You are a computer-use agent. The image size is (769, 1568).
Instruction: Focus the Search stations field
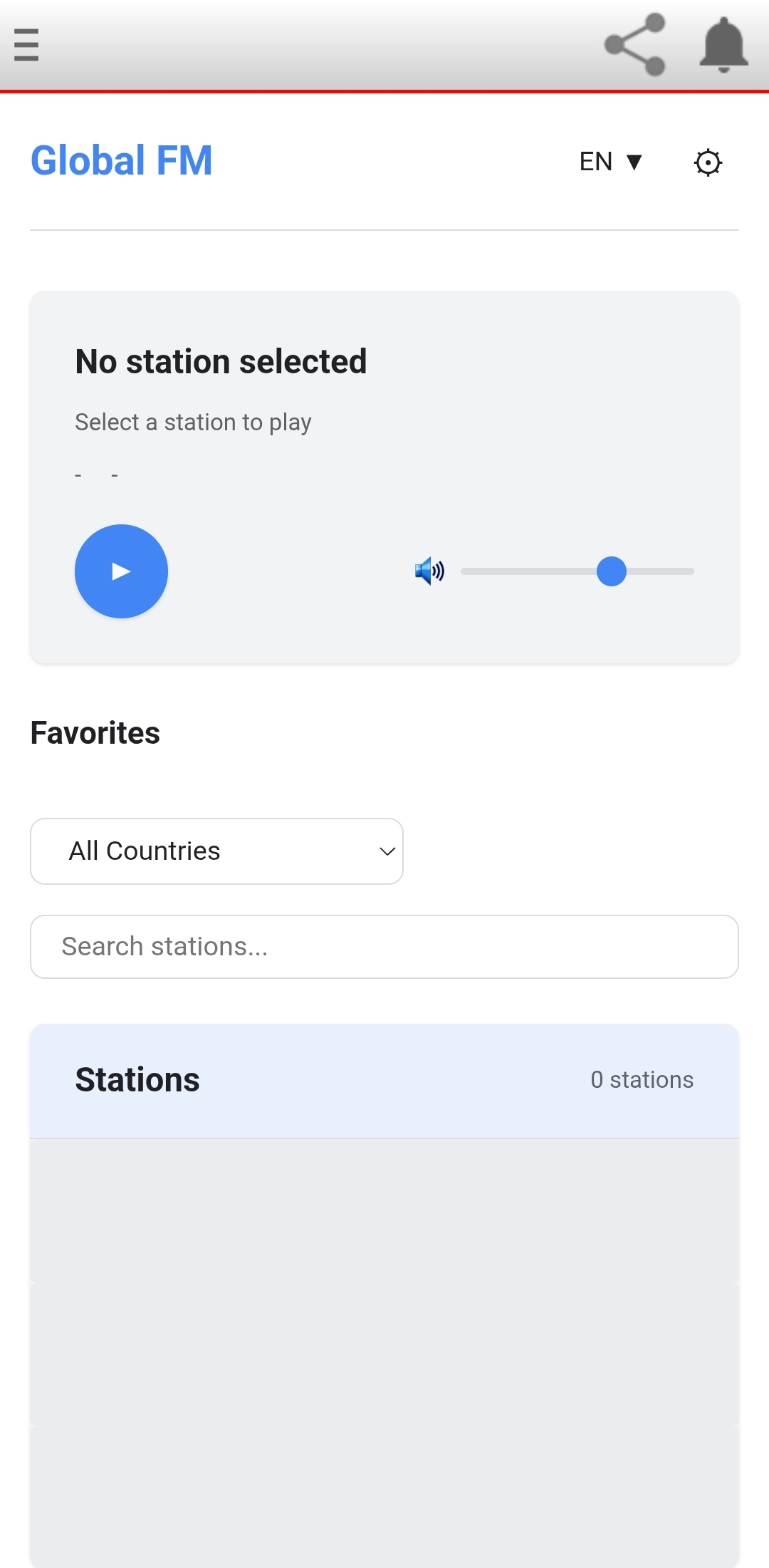pos(384,947)
